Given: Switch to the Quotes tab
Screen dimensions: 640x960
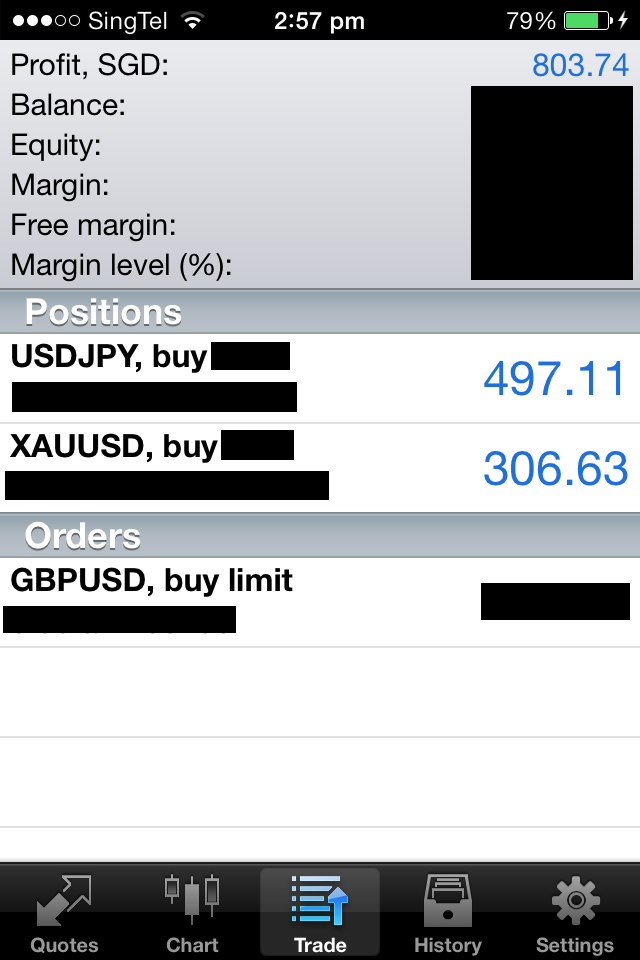Looking at the screenshot, I should 64,914.
